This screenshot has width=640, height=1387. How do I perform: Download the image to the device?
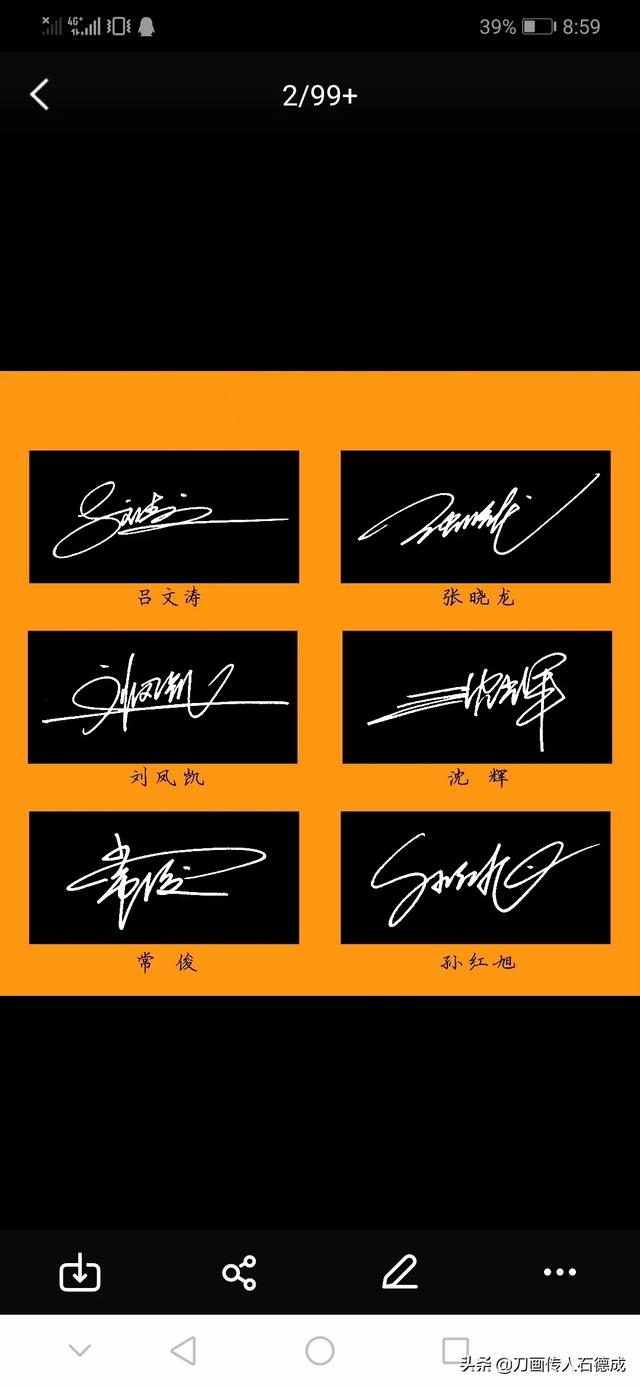pos(80,1273)
